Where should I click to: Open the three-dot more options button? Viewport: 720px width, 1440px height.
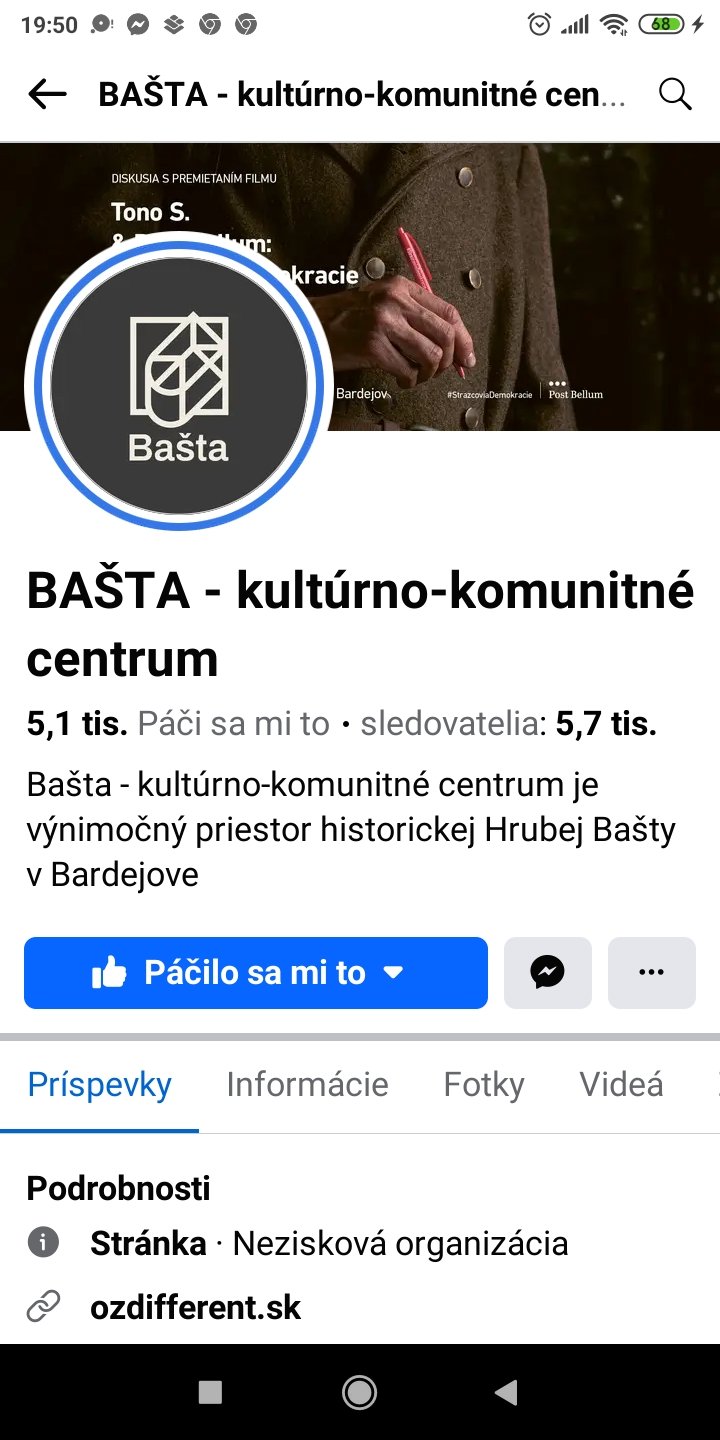click(651, 972)
